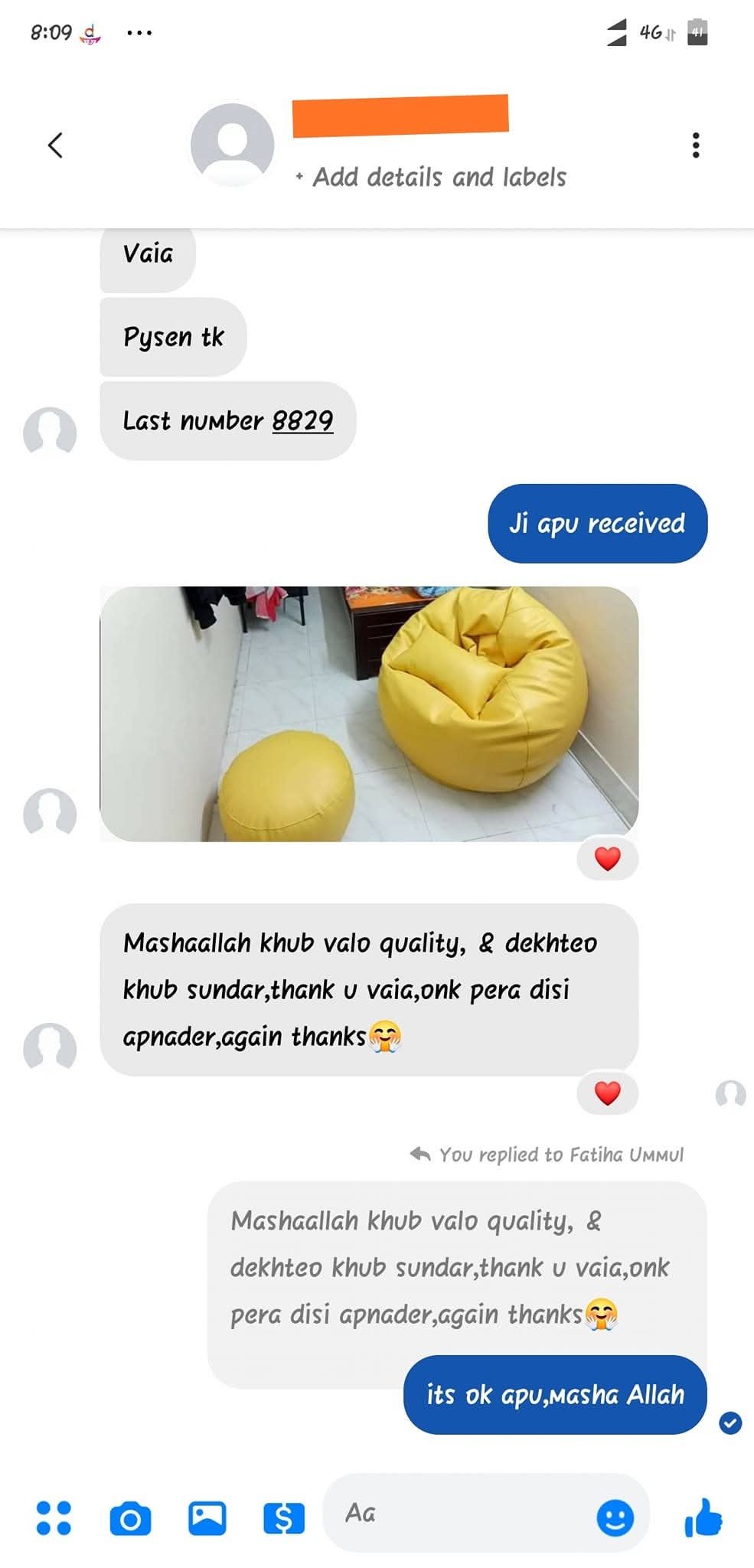Send a thumbs-up like
754x1568 pixels.
[703, 1517]
